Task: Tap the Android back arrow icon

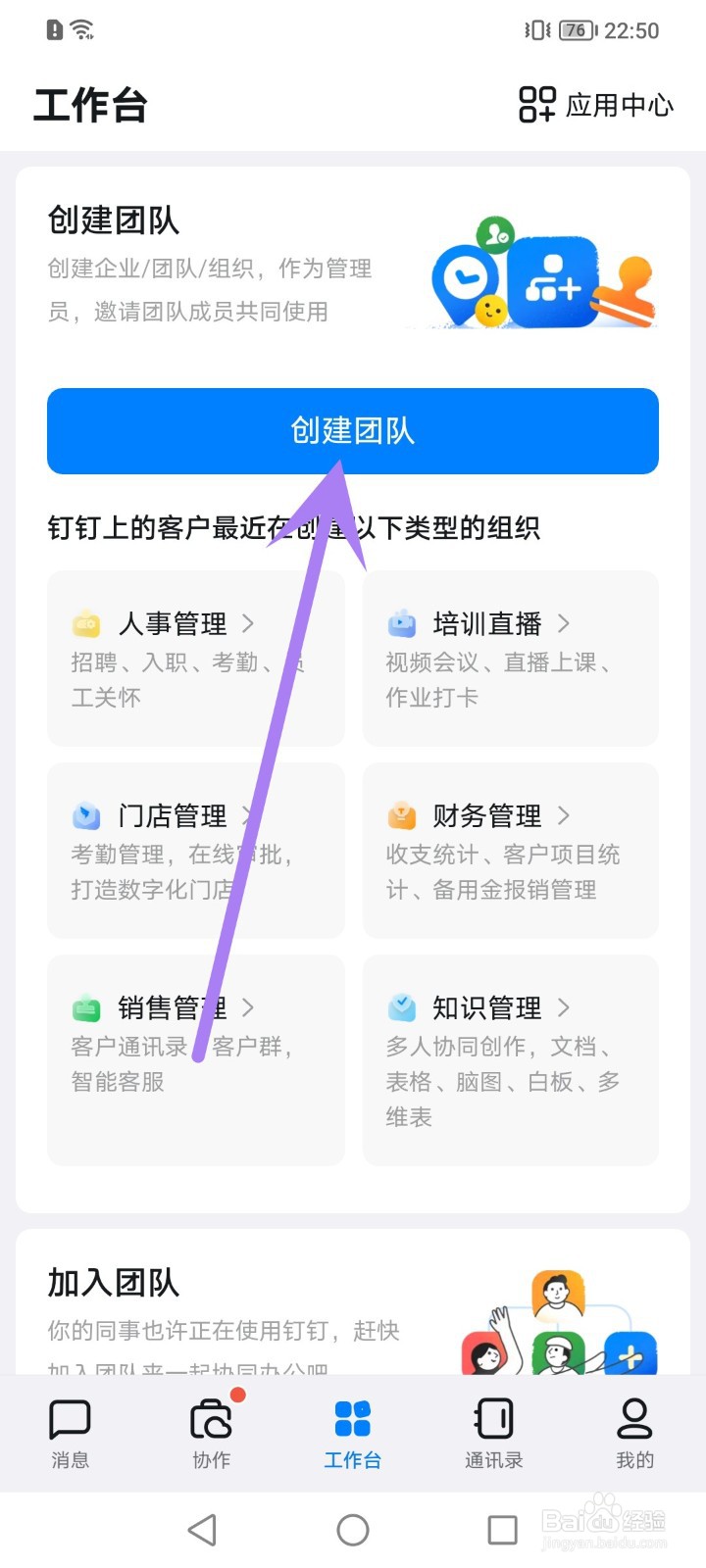Action: point(203,1528)
